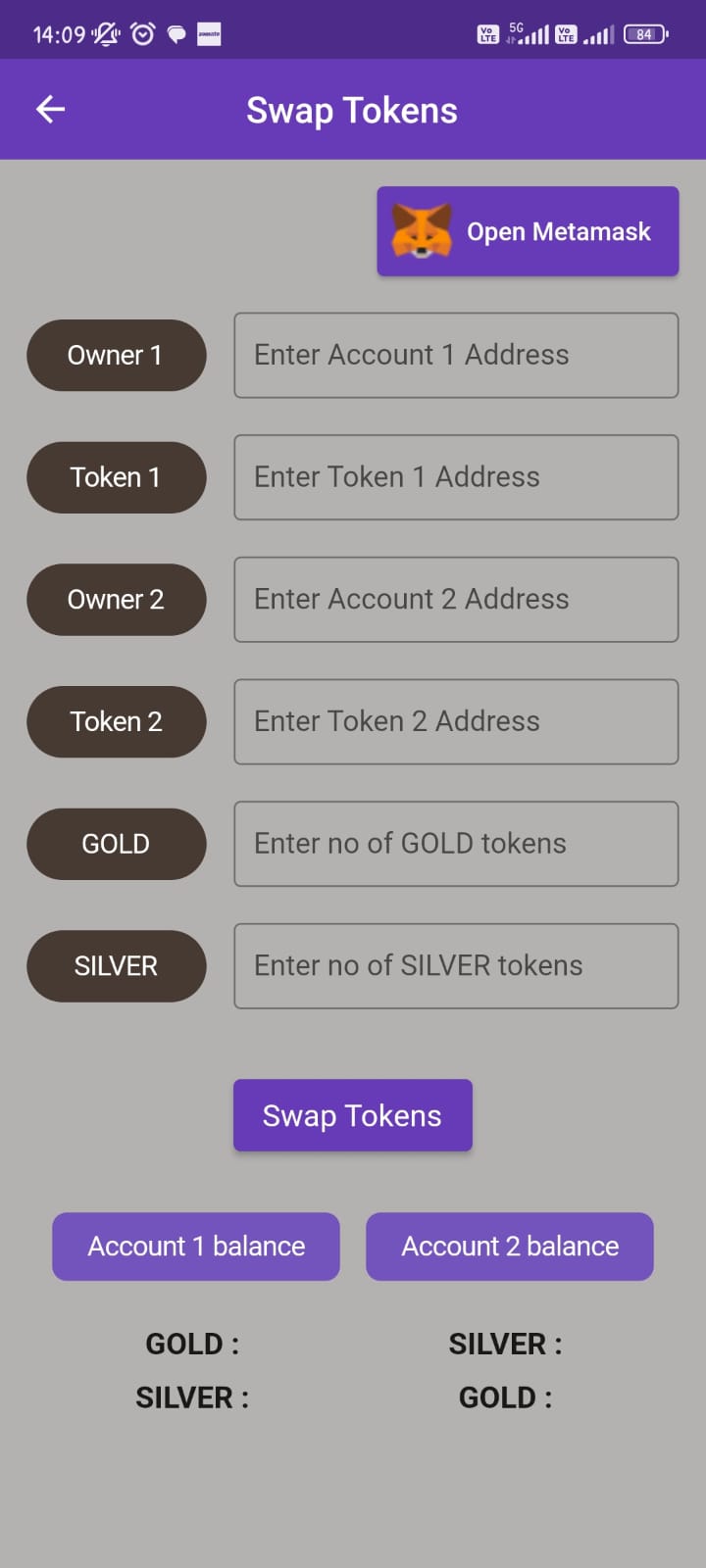Tap the Token 2 pill button
Viewport: 706px width, 1568px height.
(117, 721)
